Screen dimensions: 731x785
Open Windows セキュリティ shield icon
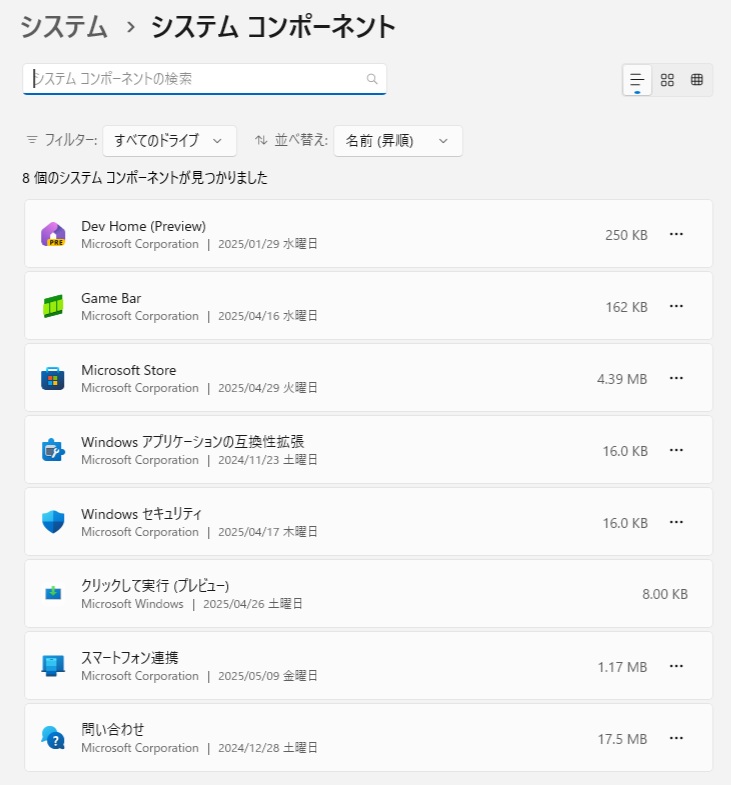coord(53,522)
